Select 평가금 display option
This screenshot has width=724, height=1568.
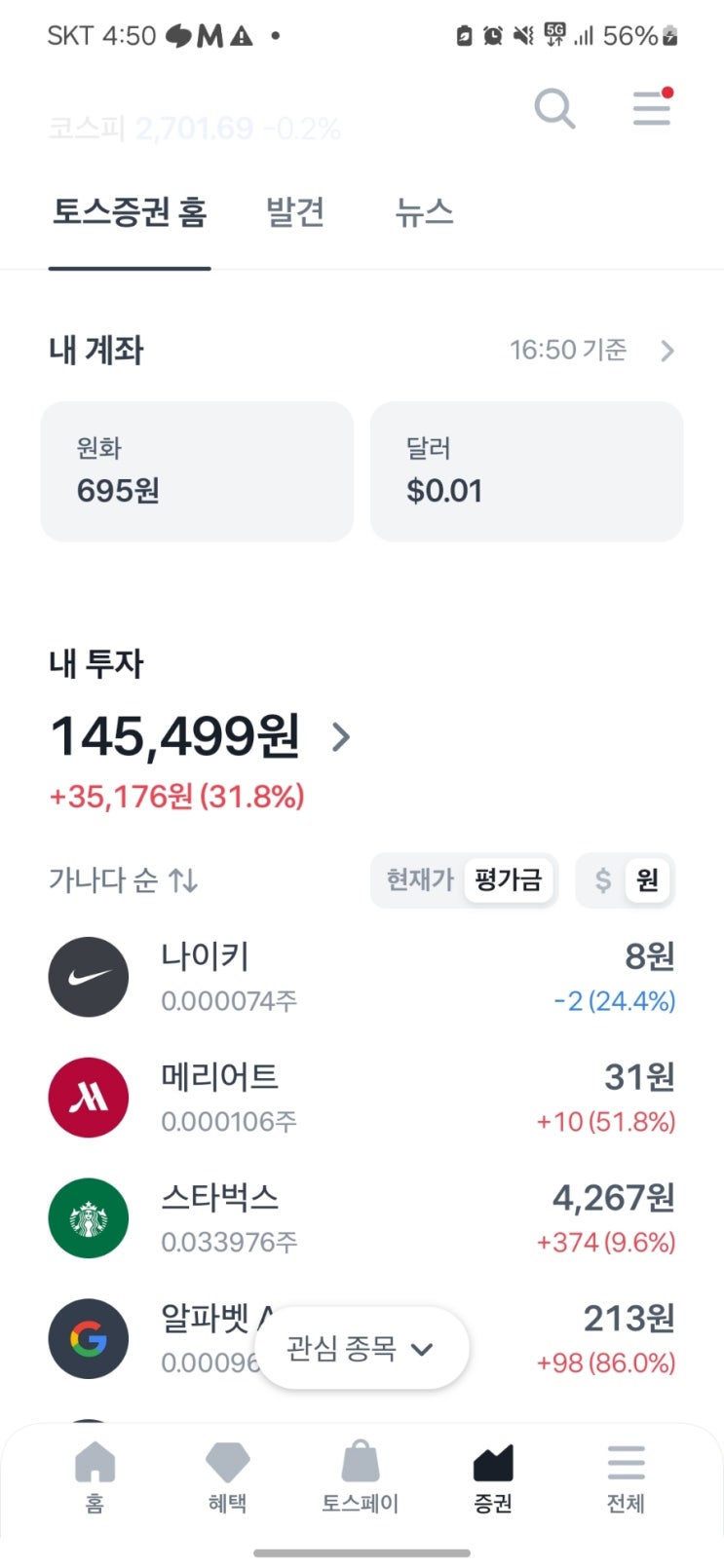[x=509, y=880]
